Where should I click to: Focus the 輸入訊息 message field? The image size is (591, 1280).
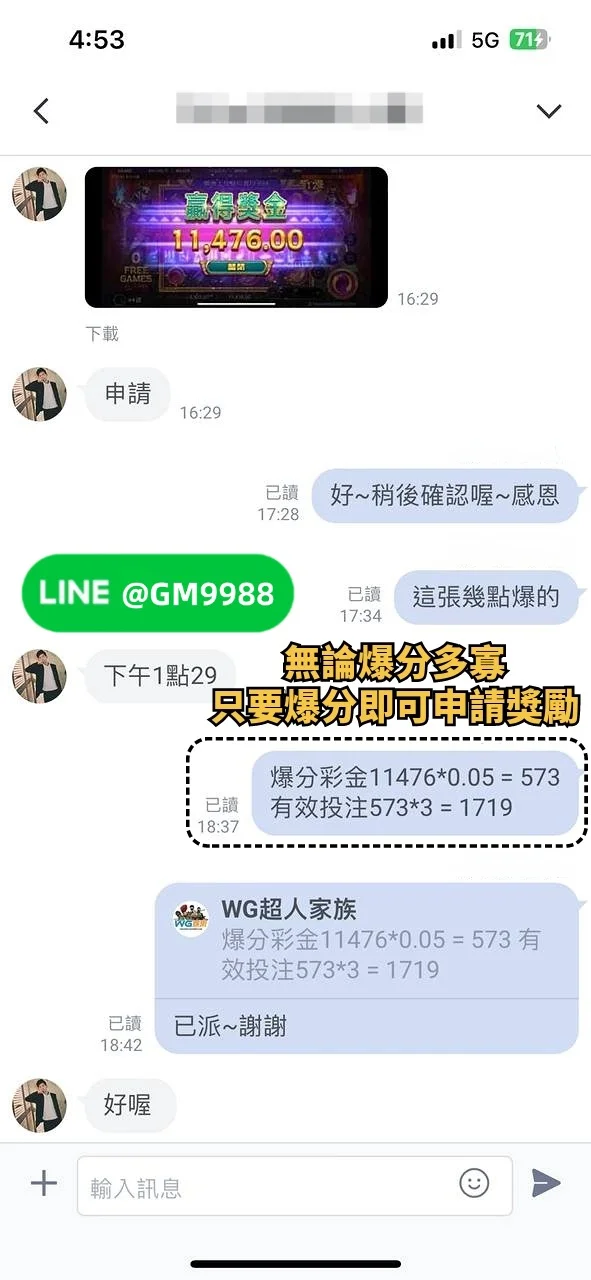pyautogui.click(x=294, y=1186)
